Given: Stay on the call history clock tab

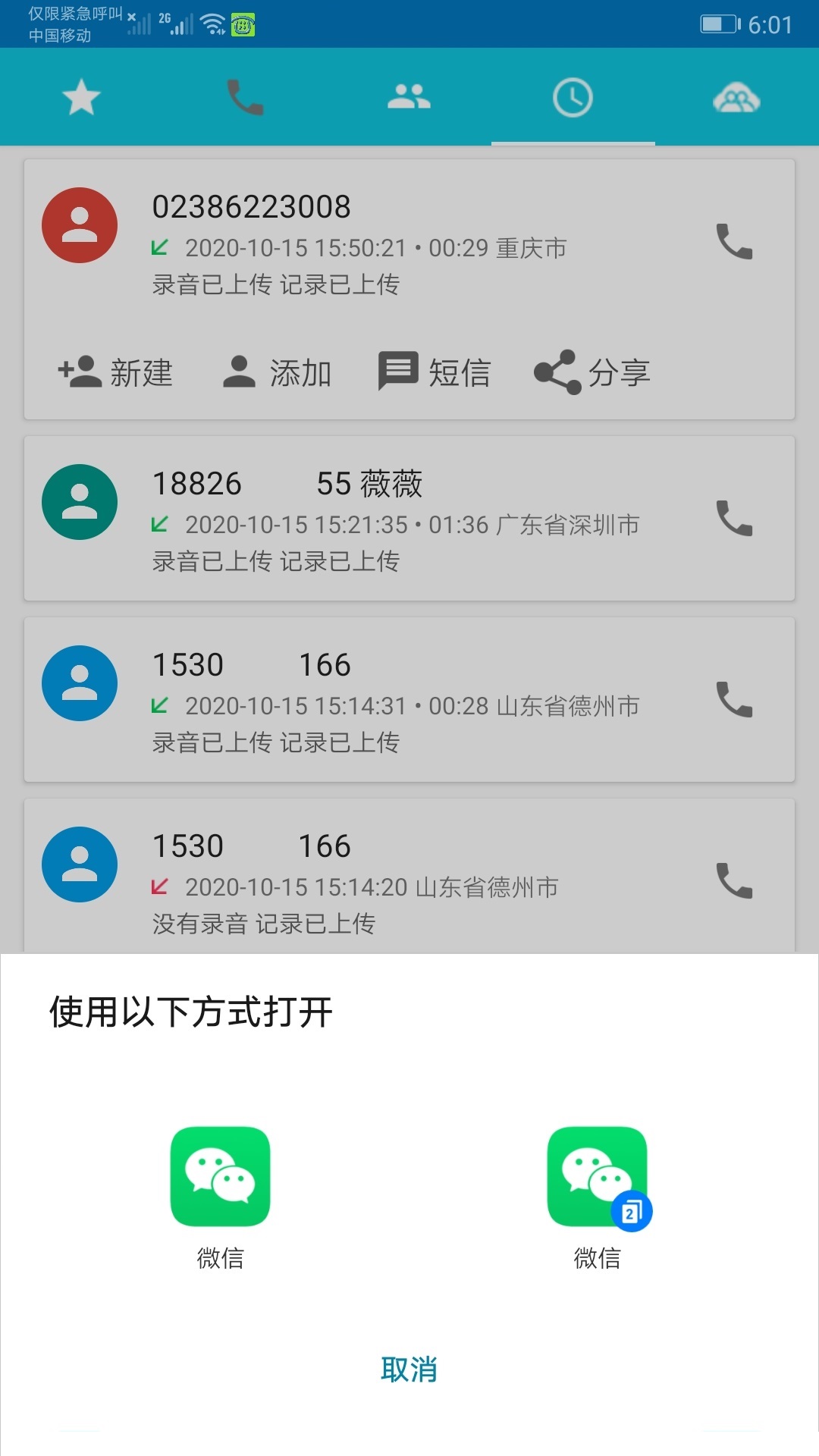Looking at the screenshot, I should (573, 96).
